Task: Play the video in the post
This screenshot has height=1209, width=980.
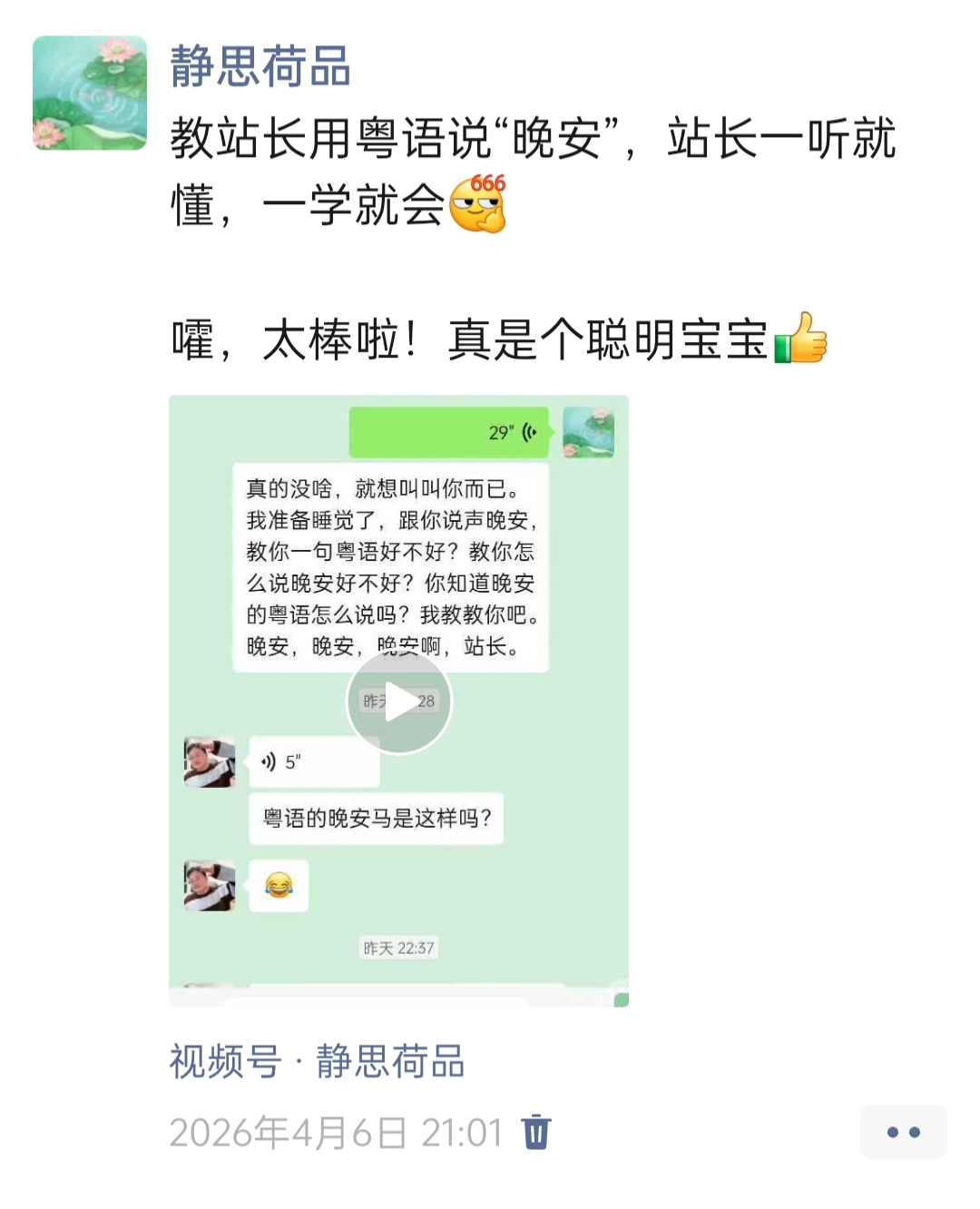Action: pyautogui.click(x=398, y=702)
